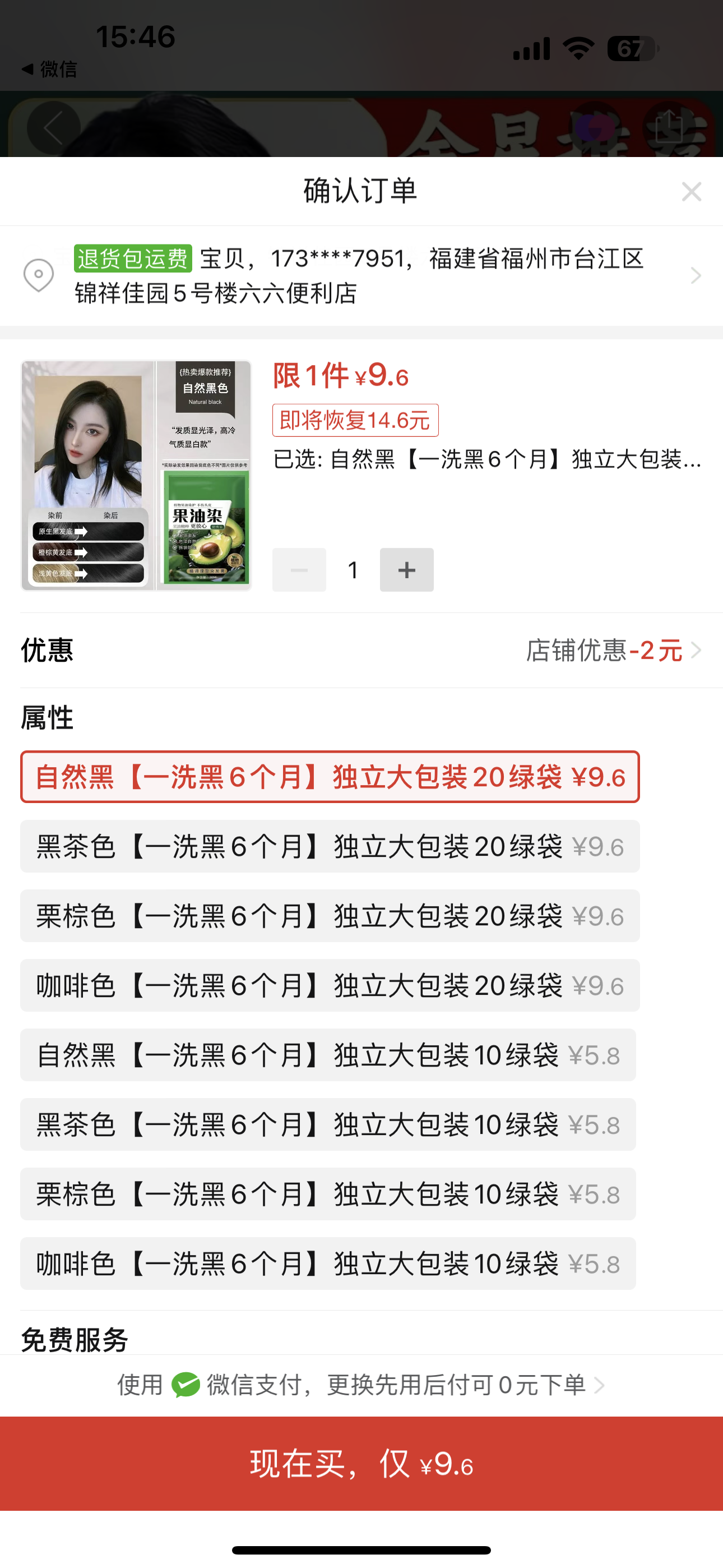Close the 确认订单 order sheet
Viewport: 723px width, 1568px height.
coord(692,192)
